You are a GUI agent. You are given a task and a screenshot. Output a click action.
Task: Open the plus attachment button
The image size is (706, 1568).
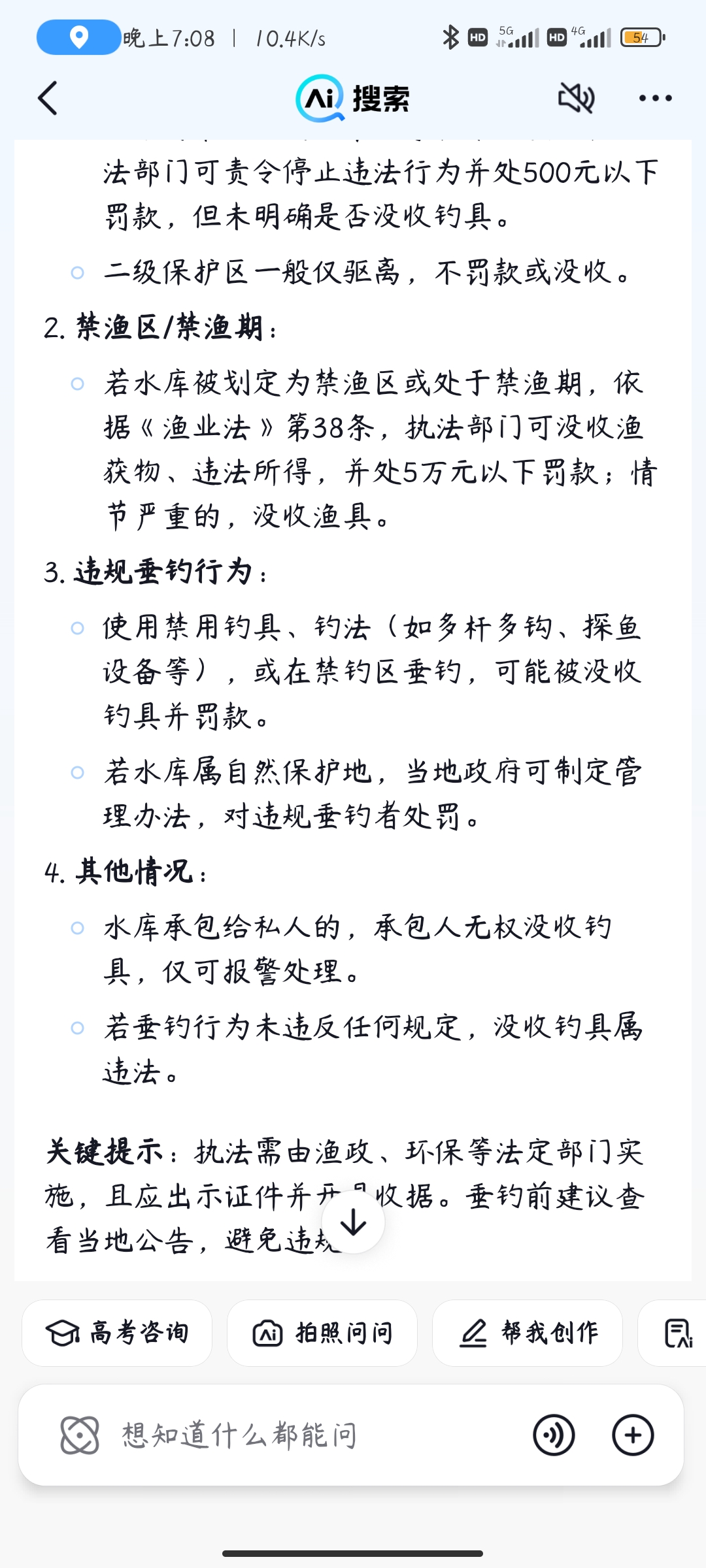click(x=632, y=1435)
